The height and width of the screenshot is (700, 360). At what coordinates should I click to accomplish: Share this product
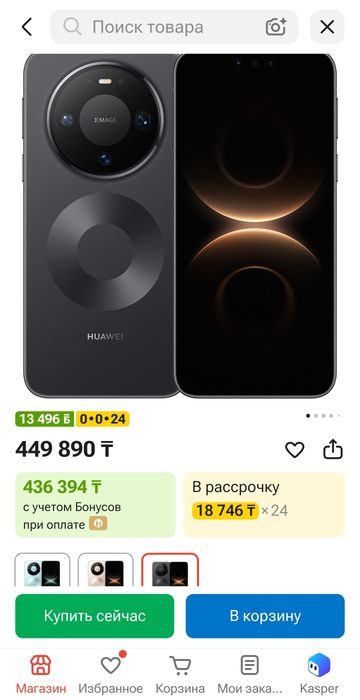333,449
